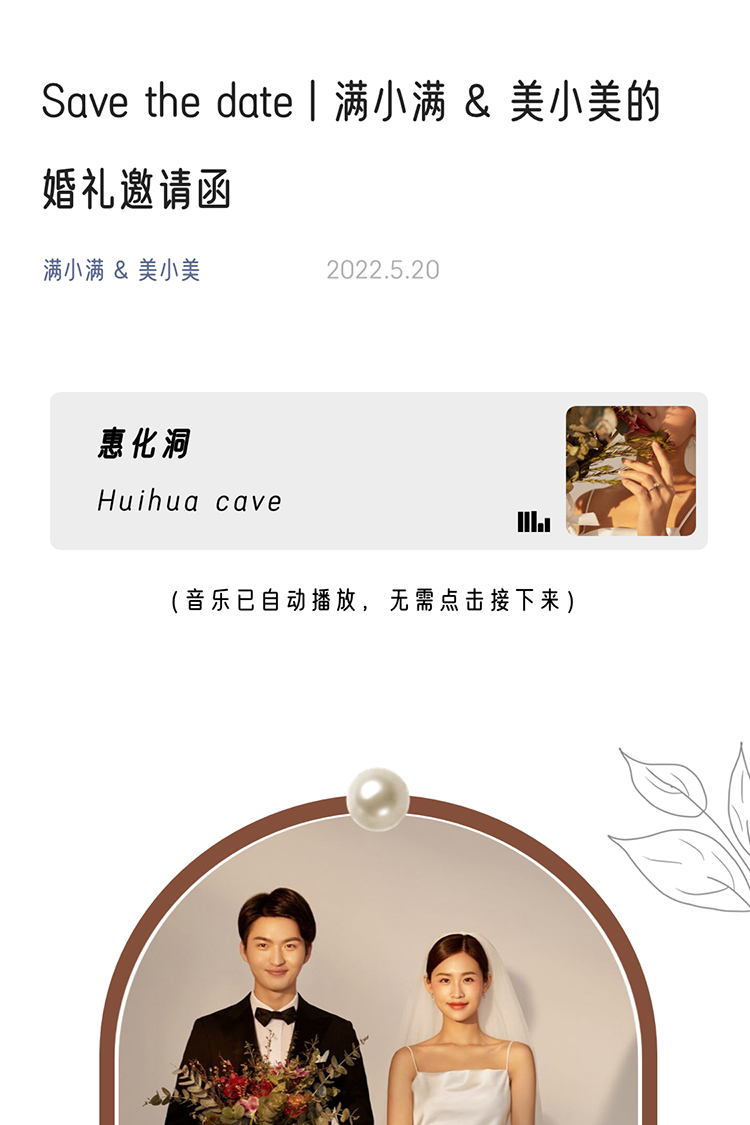Open the 满小满 & 美小美 account link

(x=121, y=270)
